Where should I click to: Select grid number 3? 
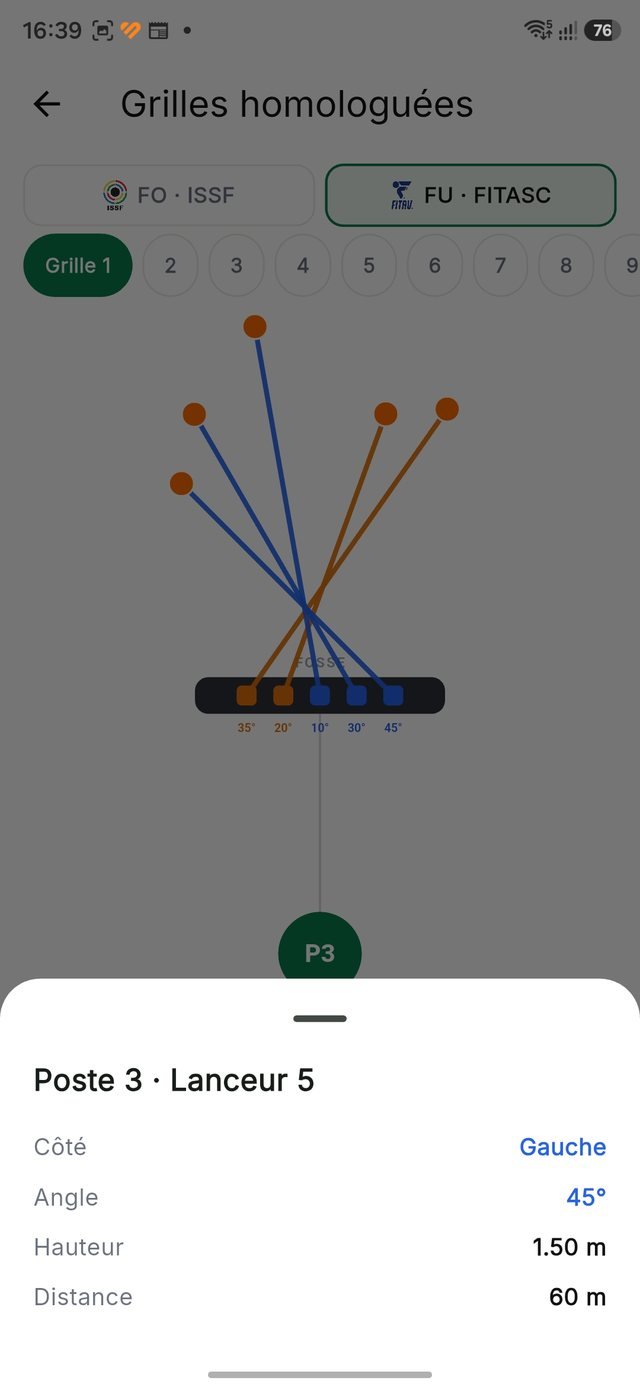coord(236,265)
